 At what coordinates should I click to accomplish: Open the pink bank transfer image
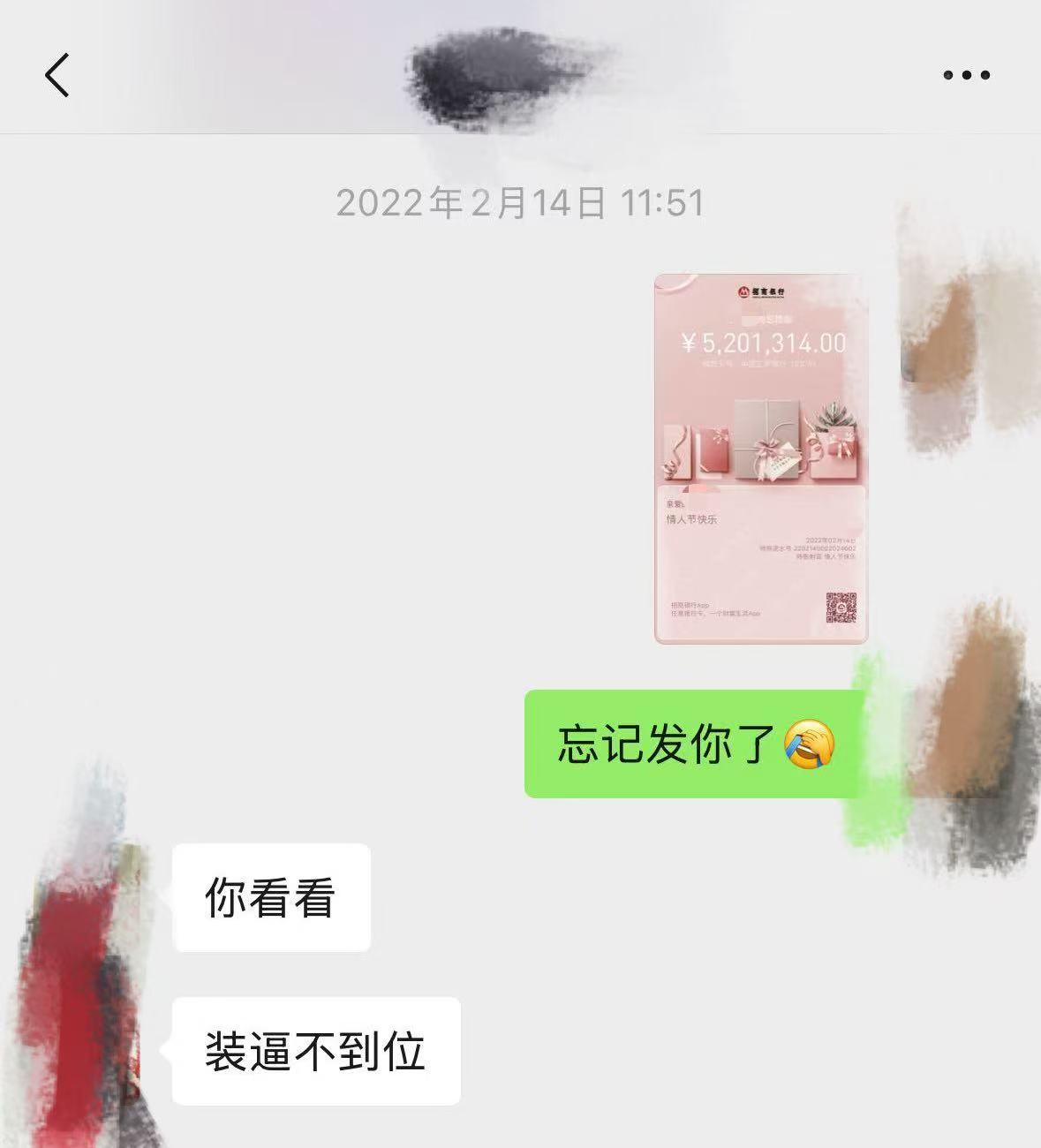click(761, 458)
